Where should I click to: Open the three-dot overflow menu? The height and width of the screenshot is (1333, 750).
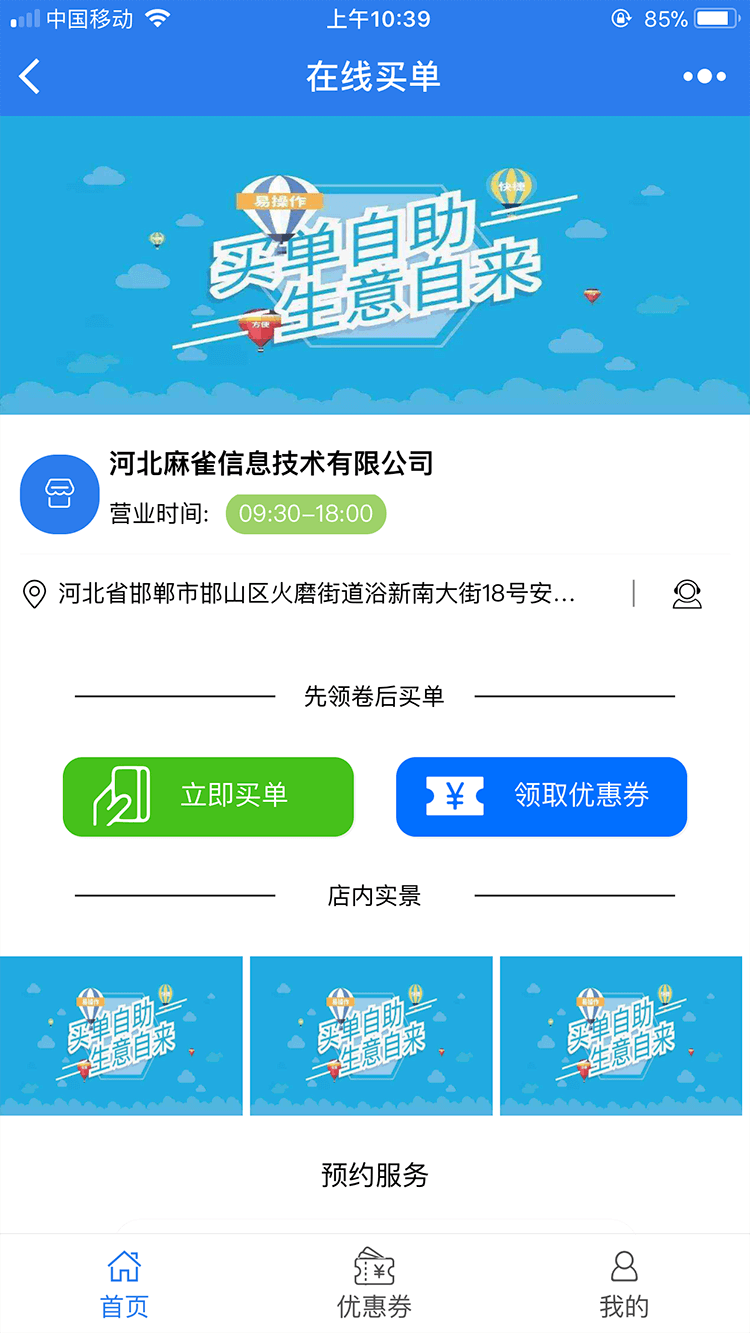704,76
